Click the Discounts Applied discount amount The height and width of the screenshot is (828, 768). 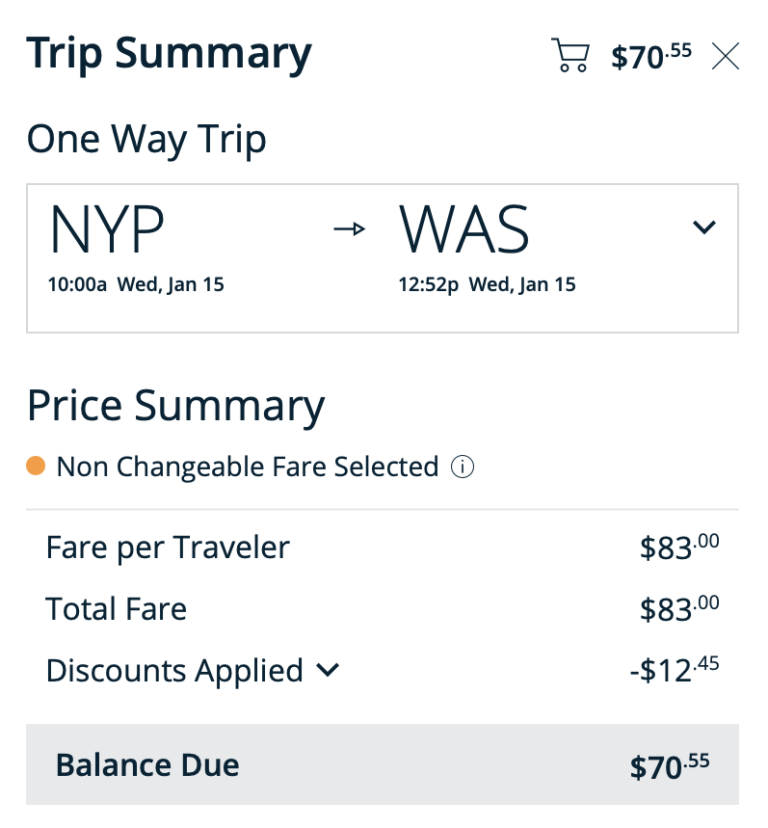680,670
